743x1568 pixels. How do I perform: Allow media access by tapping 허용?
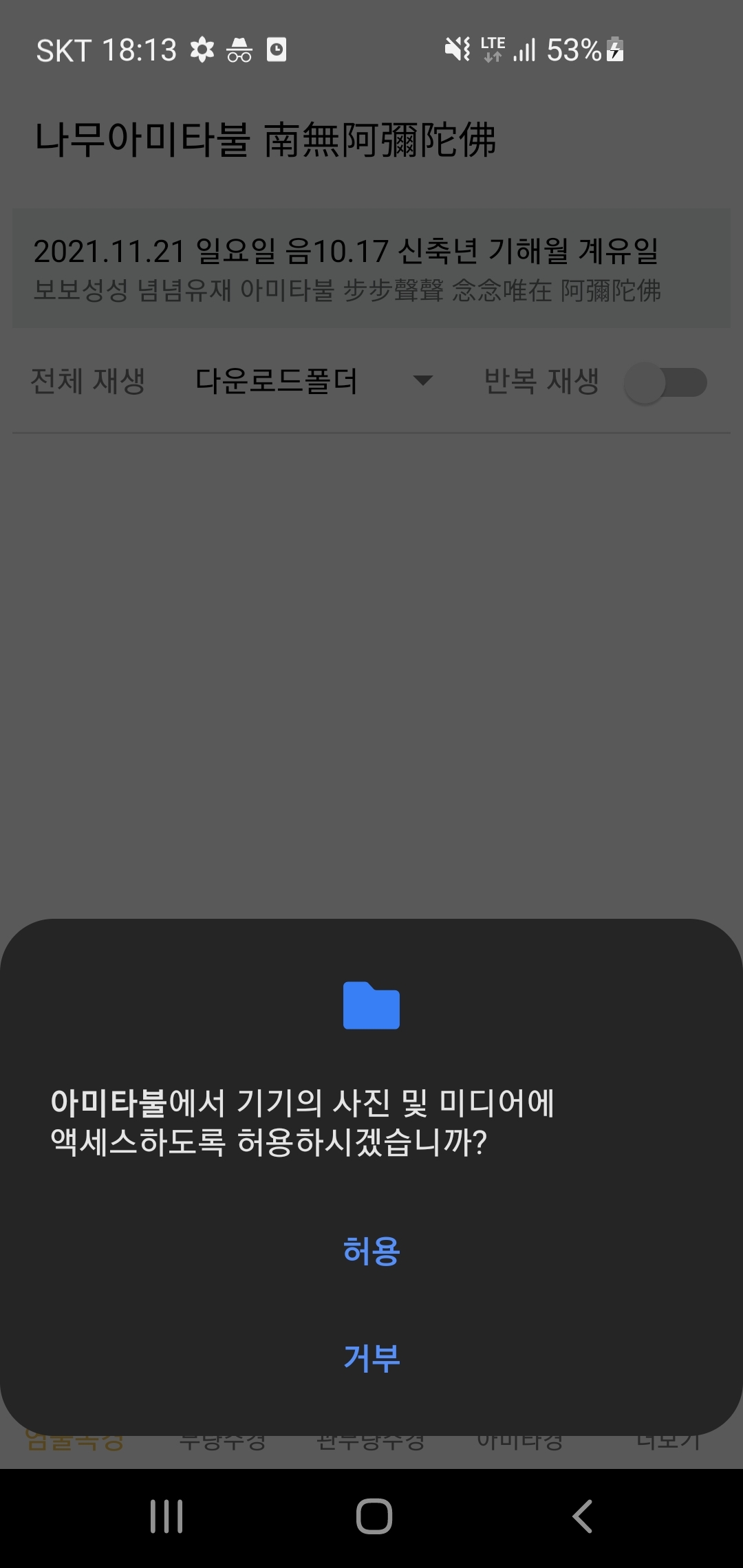click(371, 1250)
